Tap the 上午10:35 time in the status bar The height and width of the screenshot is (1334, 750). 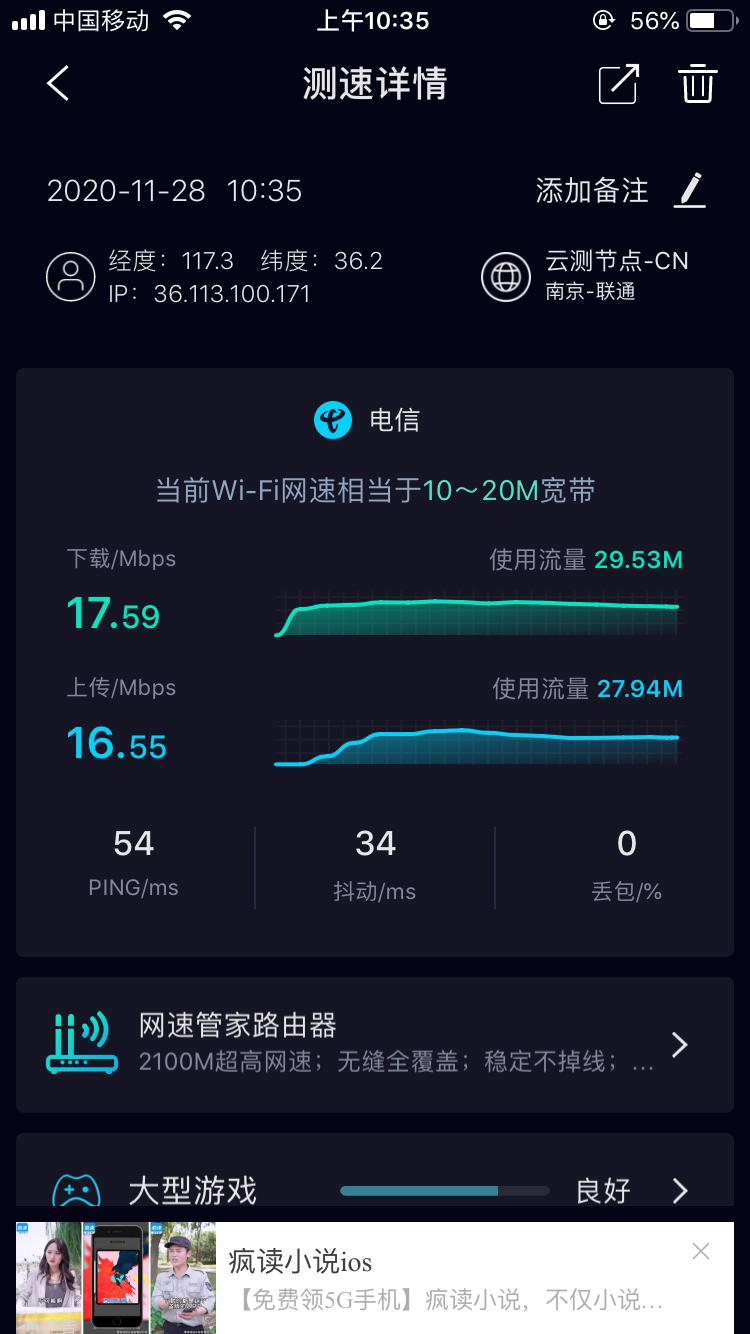pos(375,20)
